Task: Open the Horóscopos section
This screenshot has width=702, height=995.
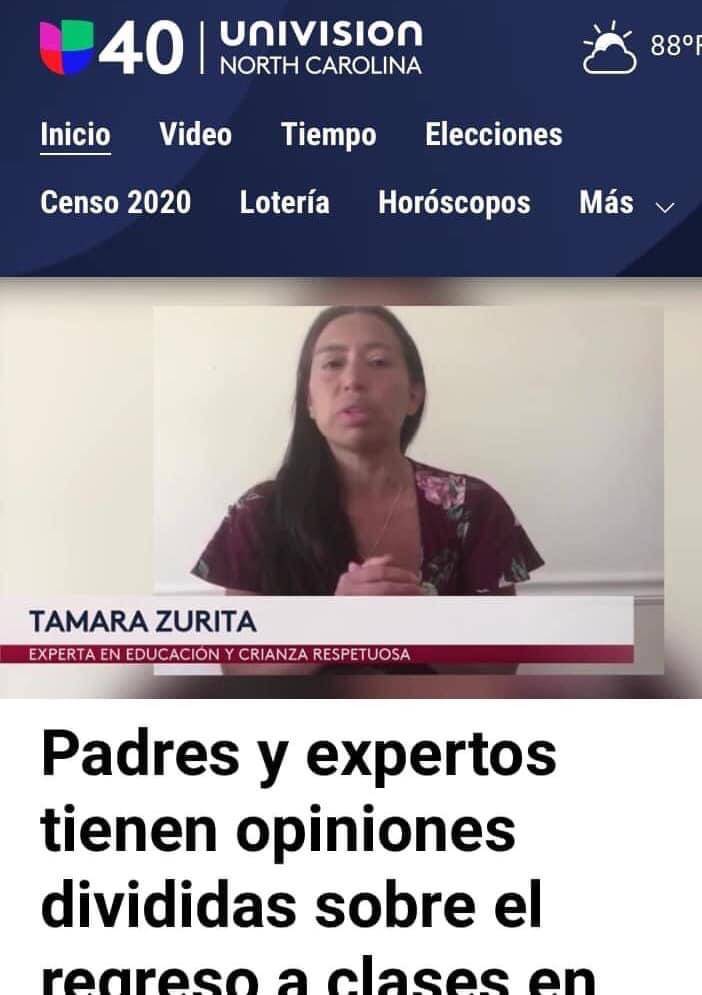Action: [x=454, y=203]
